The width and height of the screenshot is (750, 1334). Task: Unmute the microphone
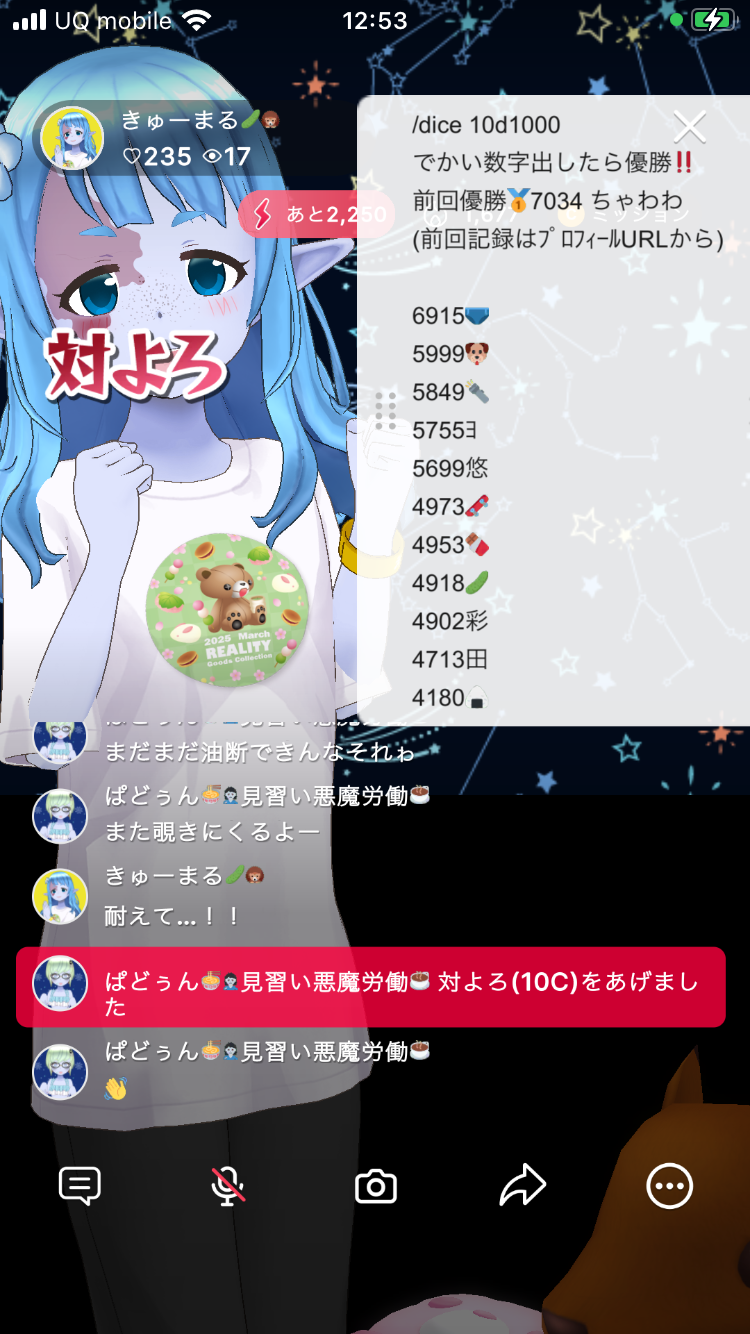coord(228,1186)
